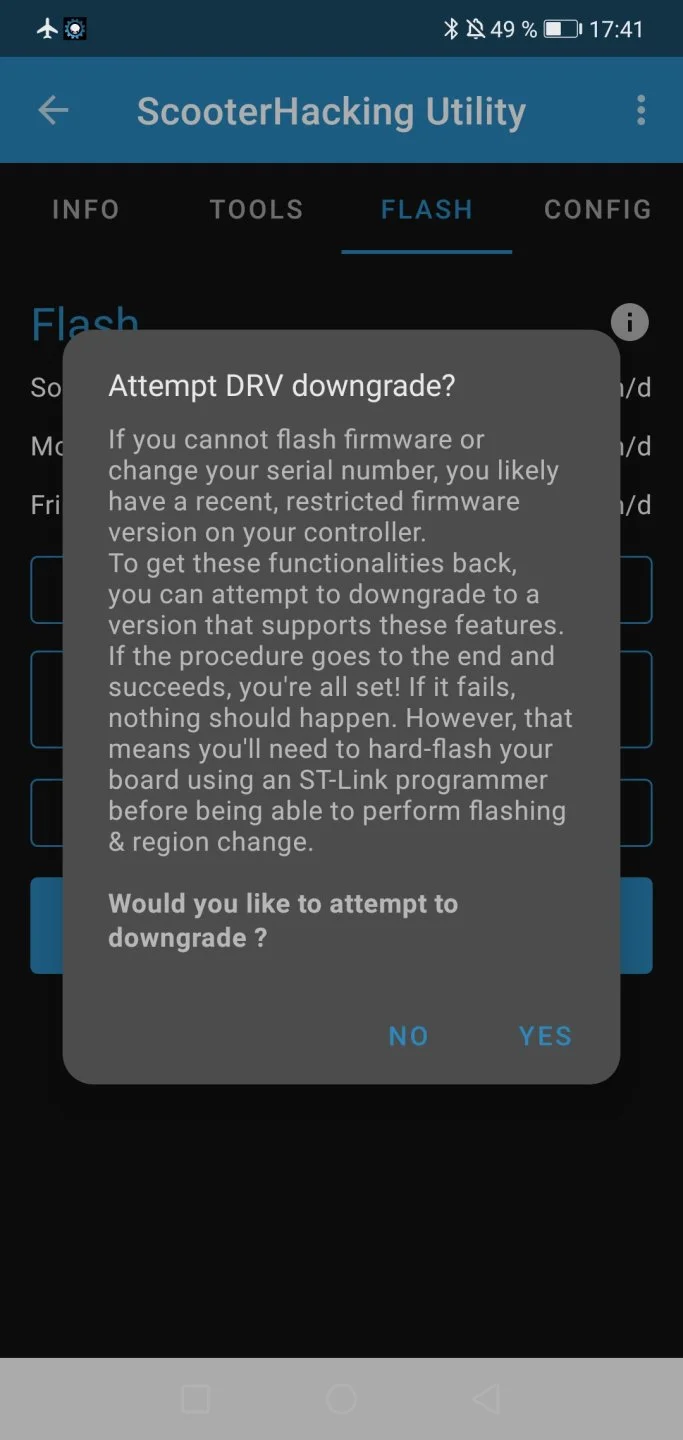Decline the downgrade by tapping NO
Screen dimensions: 683x1440
pos(408,1036)
